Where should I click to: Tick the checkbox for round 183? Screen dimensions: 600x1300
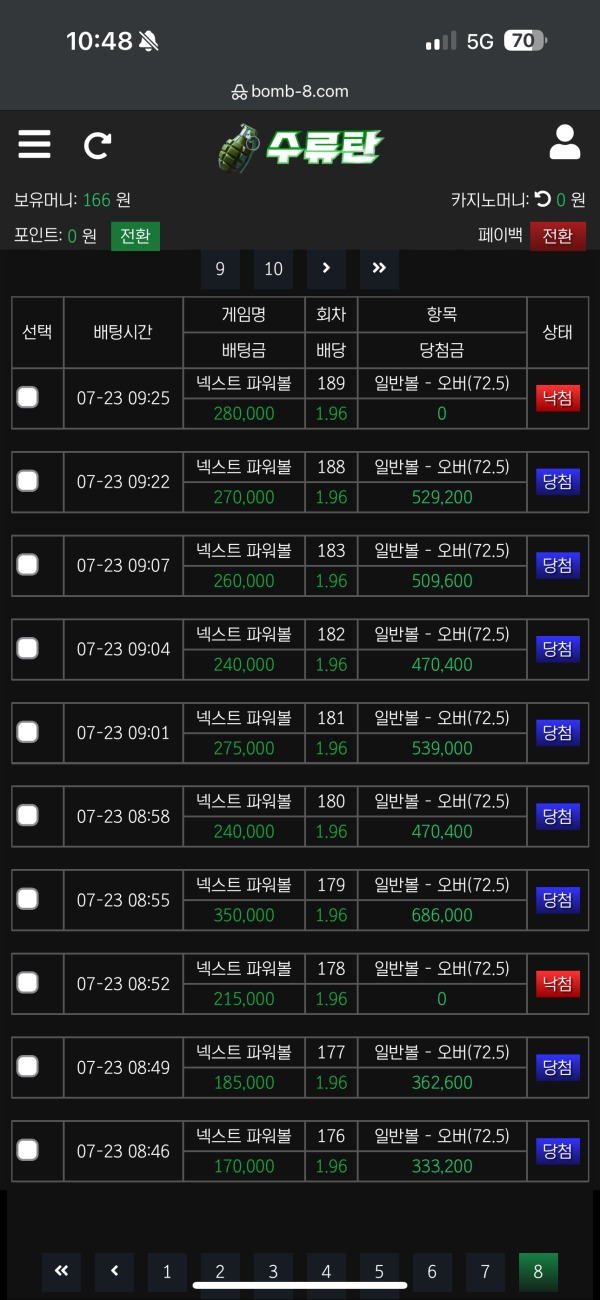click(28, 565)
